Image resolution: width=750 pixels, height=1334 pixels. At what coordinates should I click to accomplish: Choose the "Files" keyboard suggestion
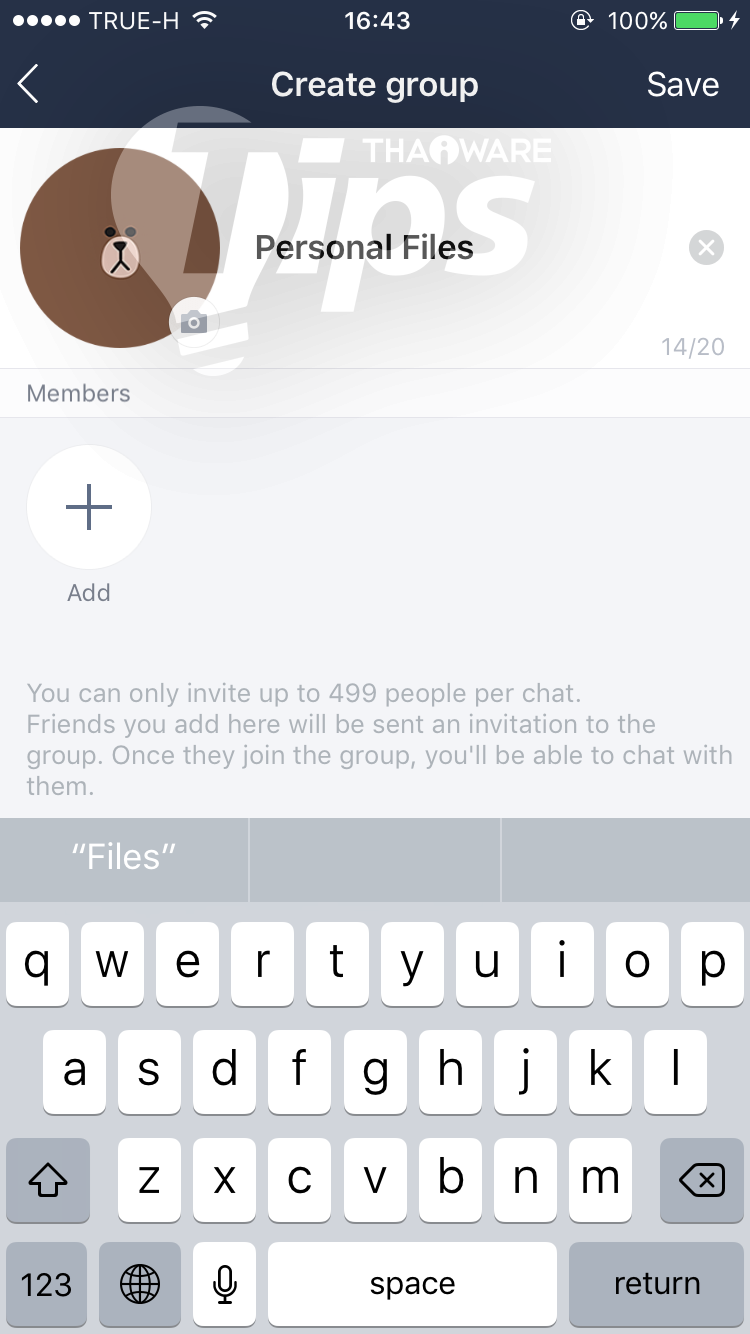124,857
